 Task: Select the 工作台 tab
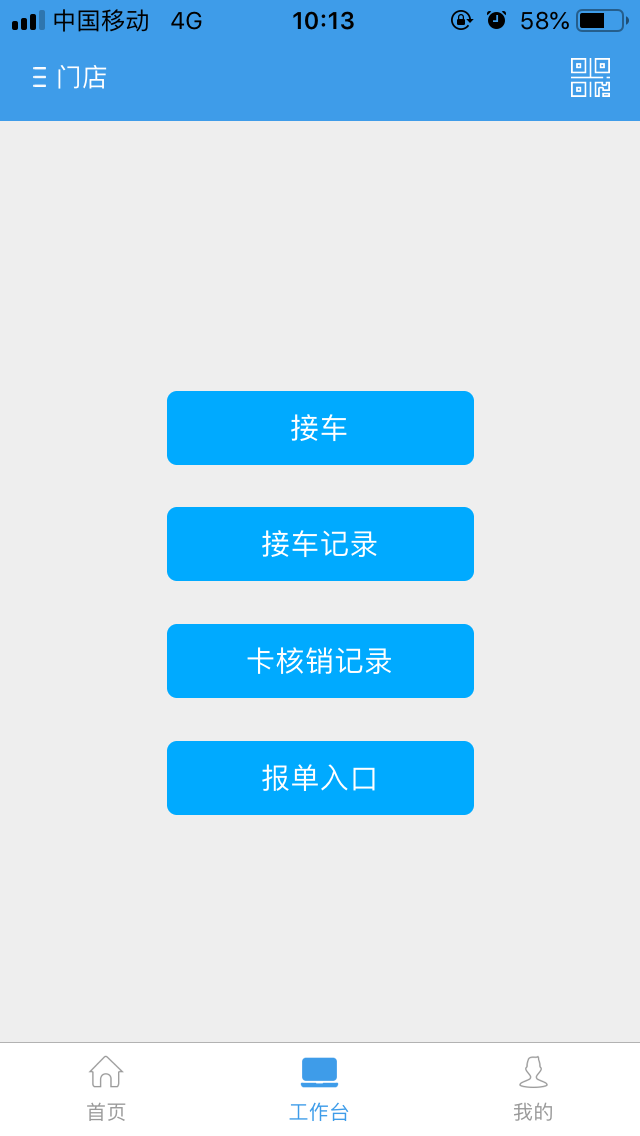tap(319, 1088)
